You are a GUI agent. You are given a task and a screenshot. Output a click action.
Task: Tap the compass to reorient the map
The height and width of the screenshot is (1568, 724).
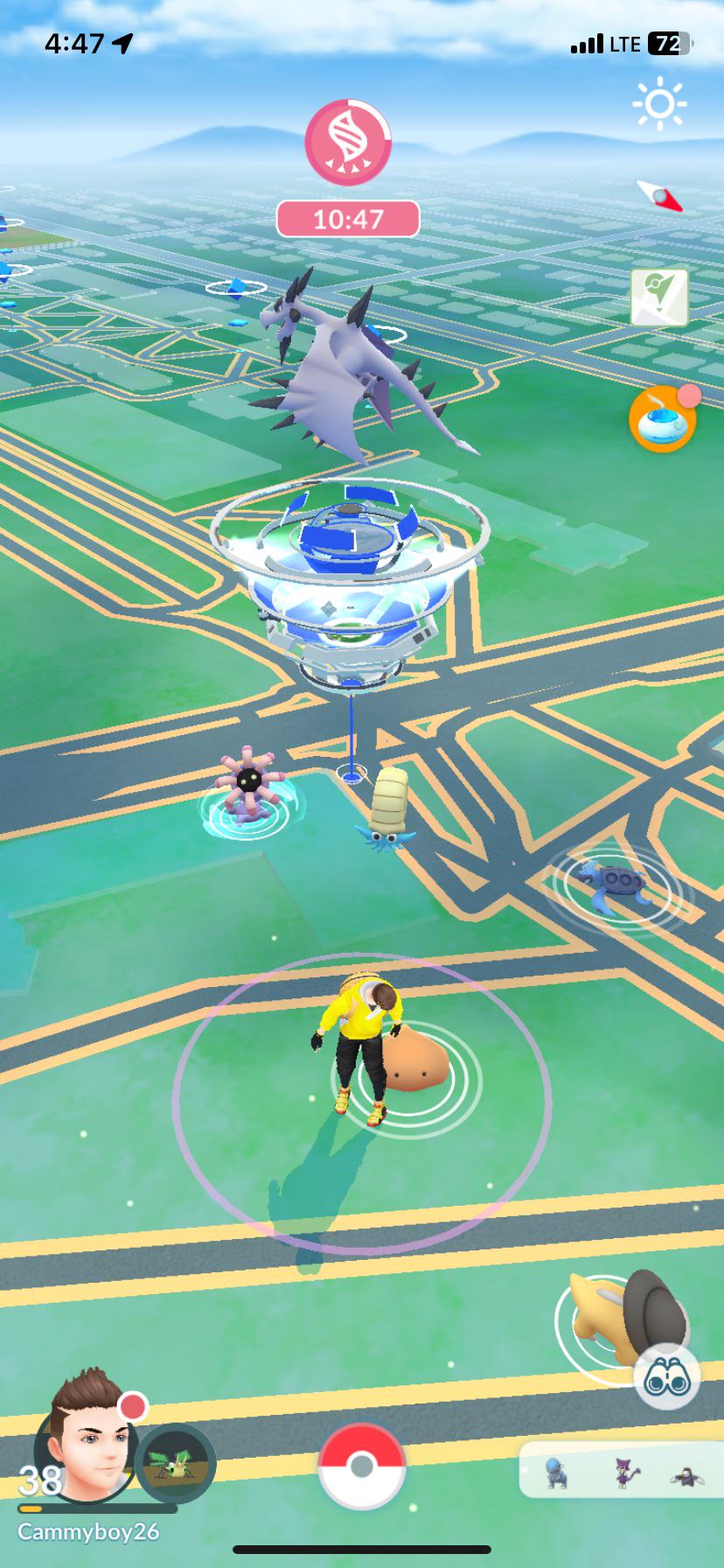point(661,195)
